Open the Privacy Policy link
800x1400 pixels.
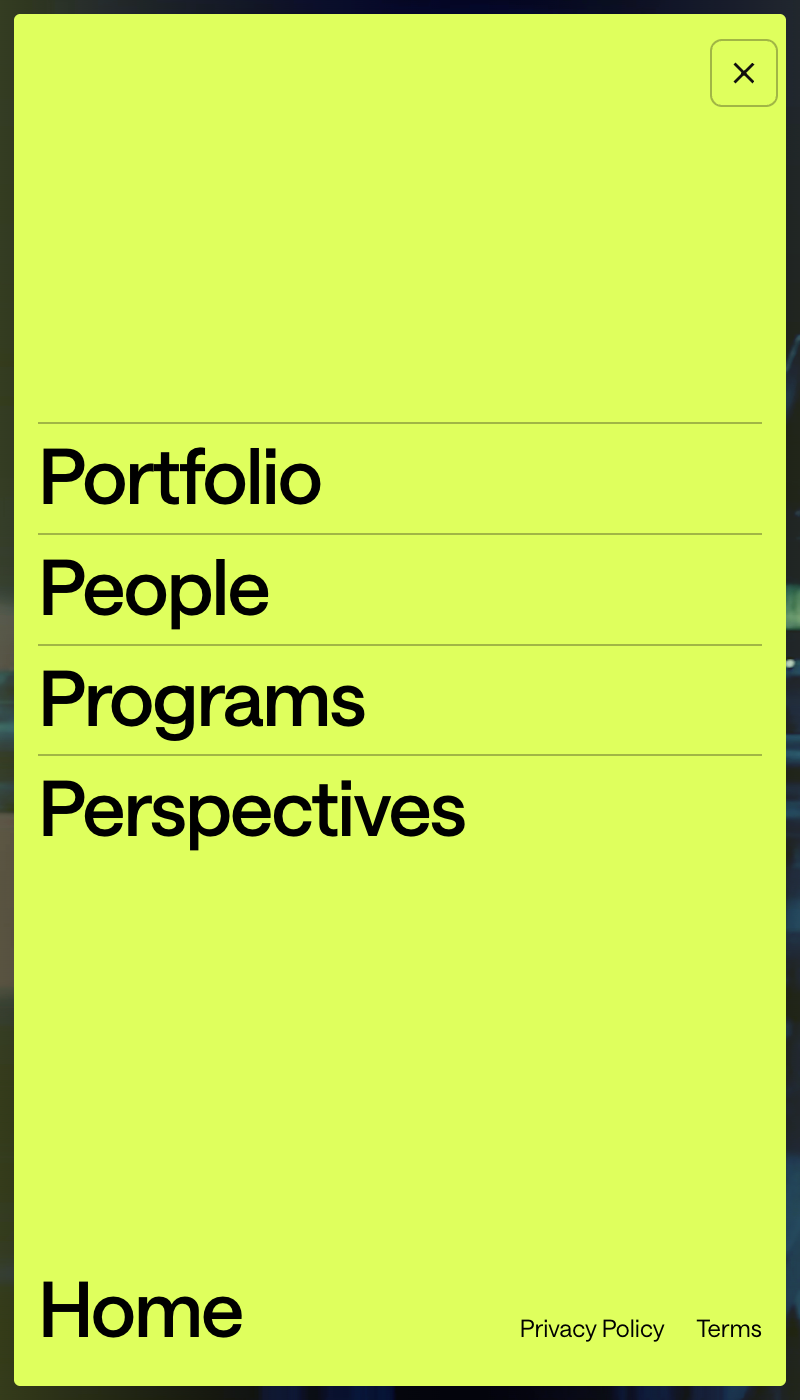pos(591,1329)
